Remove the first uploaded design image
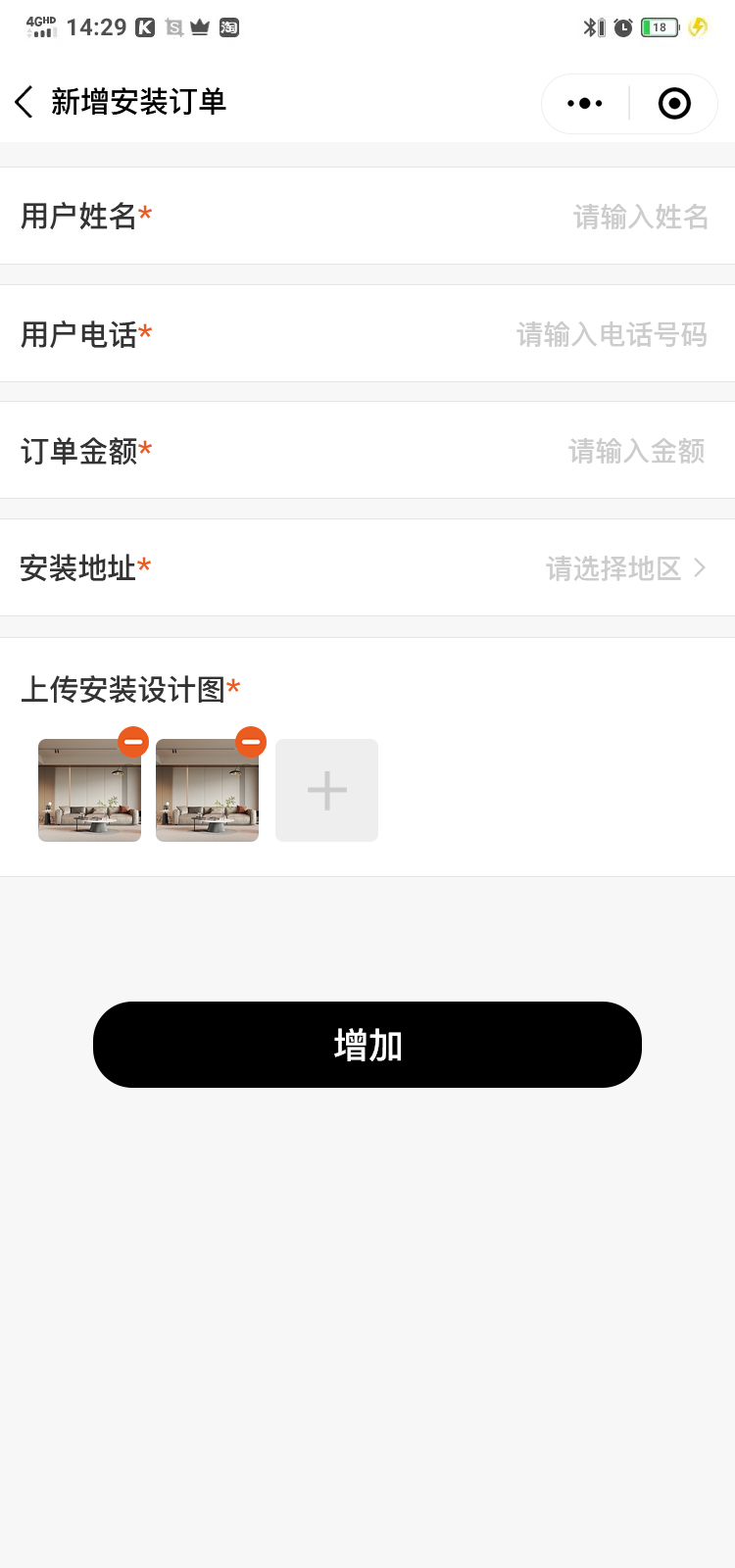The width and height of the screenshot is (735, 1568). [133, 742]
